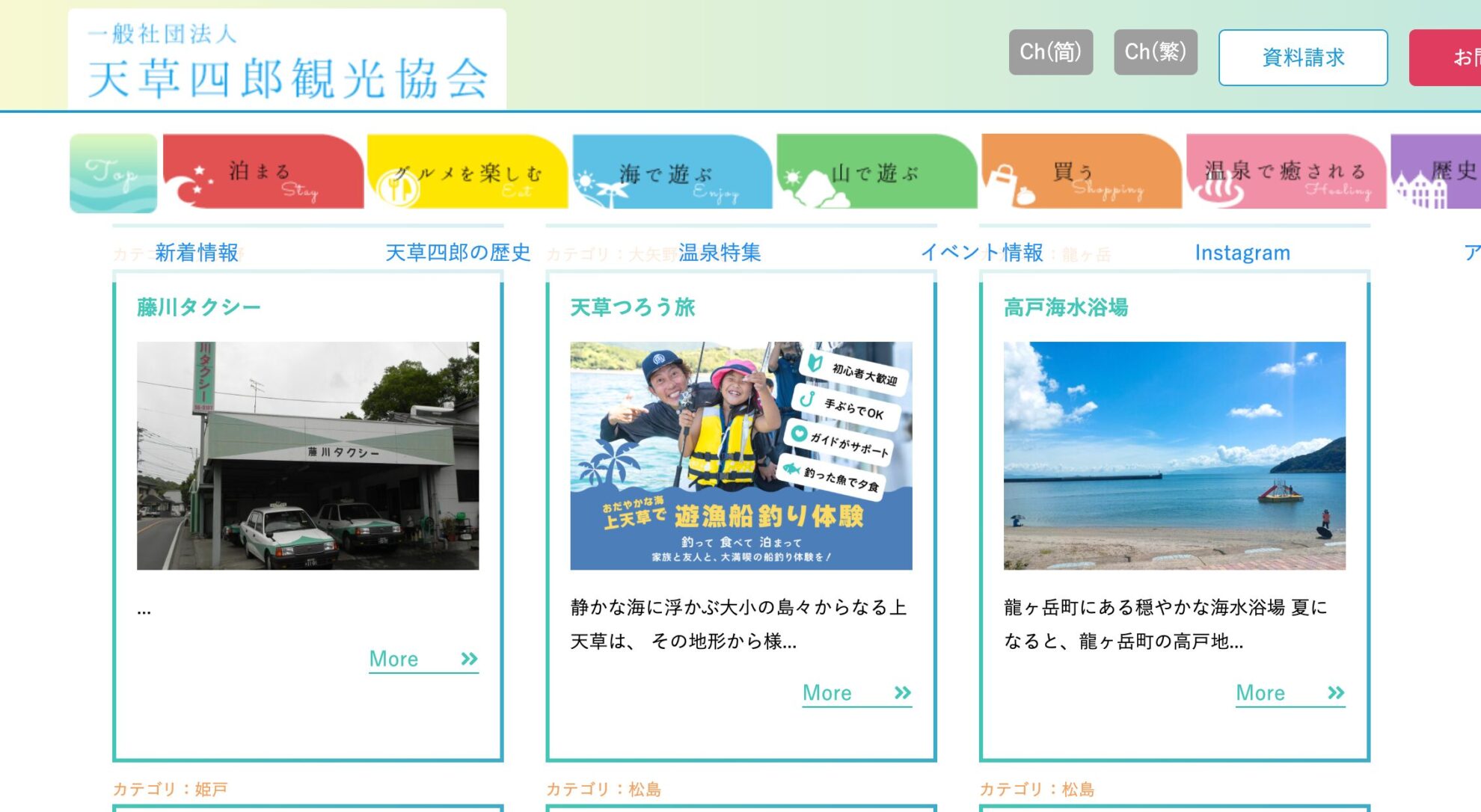This screenshot has width=1481, height=812.
Task: Tap More under 天草つろう旅
Action: [856, 693]
